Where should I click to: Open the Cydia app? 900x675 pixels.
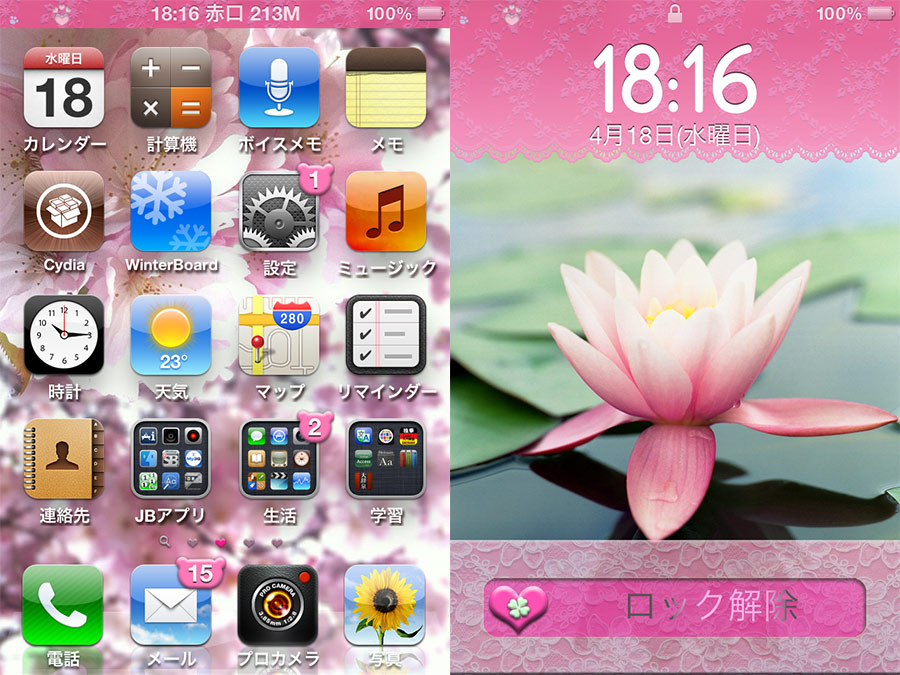point(64,211)
